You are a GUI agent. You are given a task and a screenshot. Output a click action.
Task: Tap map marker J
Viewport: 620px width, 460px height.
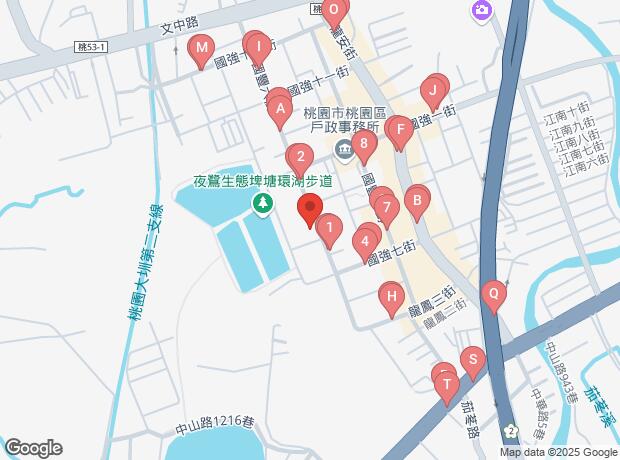tap(433, 93)
